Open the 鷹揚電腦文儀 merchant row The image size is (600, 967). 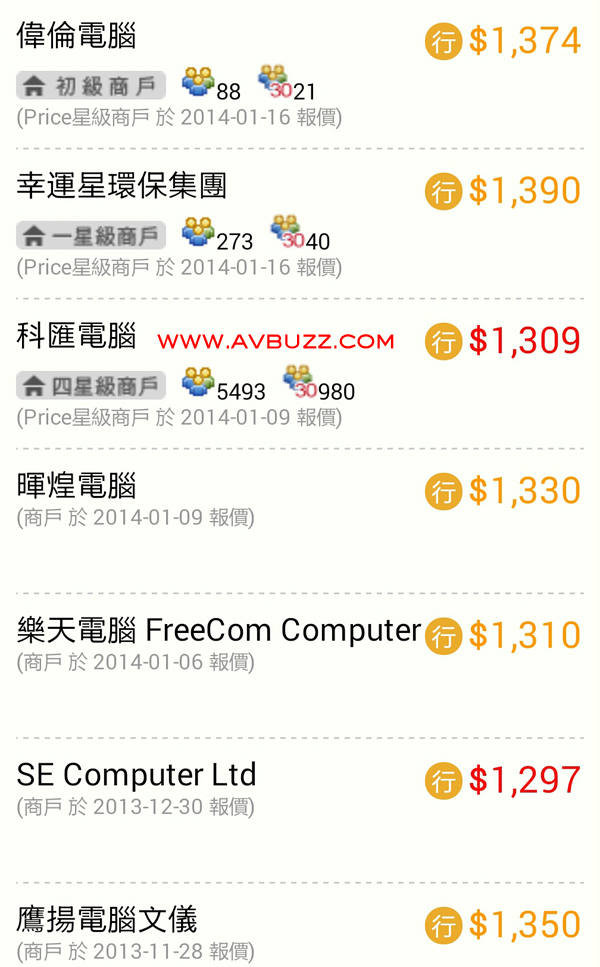point(107,919)
